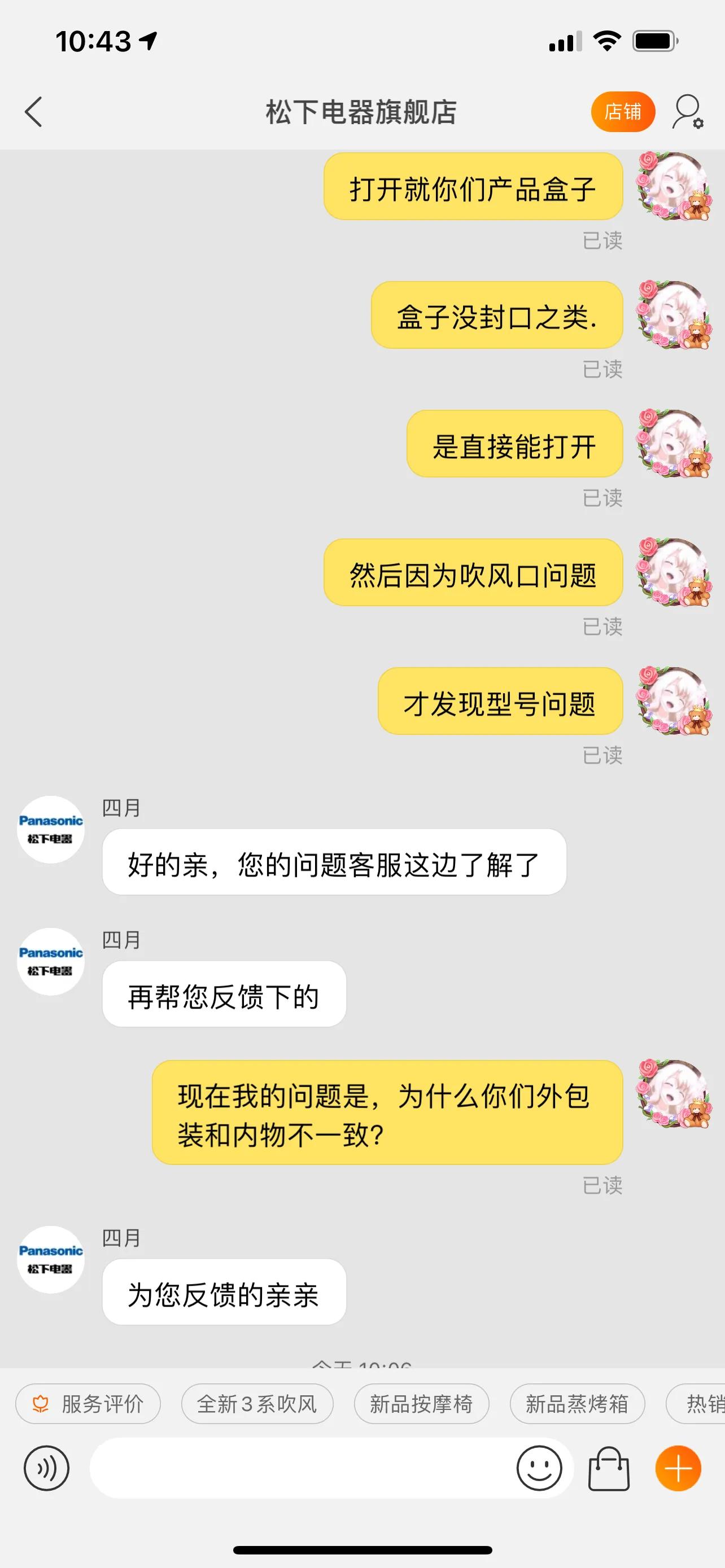Viewport: 725px width, 1568px height.
Task: Tap the chat text input field
Action: 329,1468
